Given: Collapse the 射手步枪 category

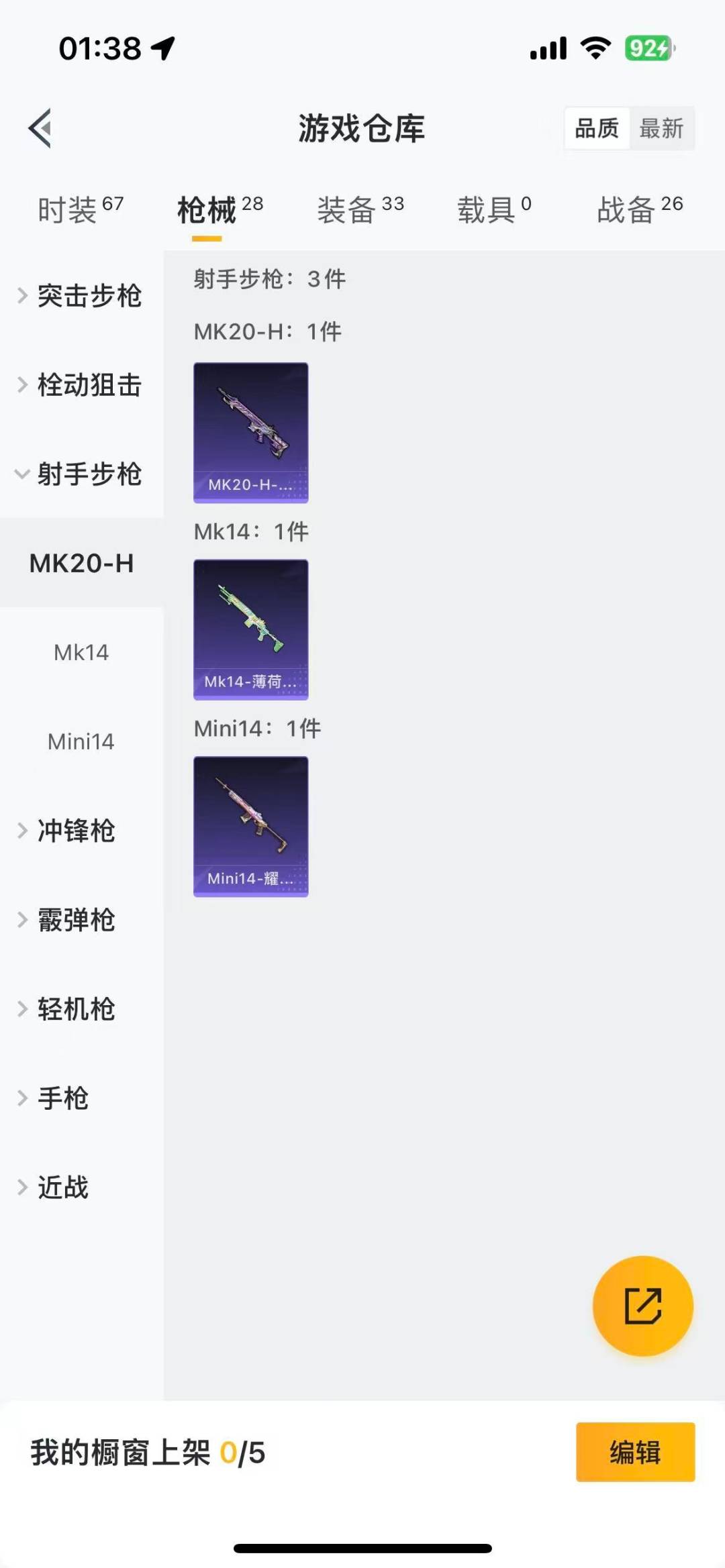Looking at the screenshot, I should [81, 474].
